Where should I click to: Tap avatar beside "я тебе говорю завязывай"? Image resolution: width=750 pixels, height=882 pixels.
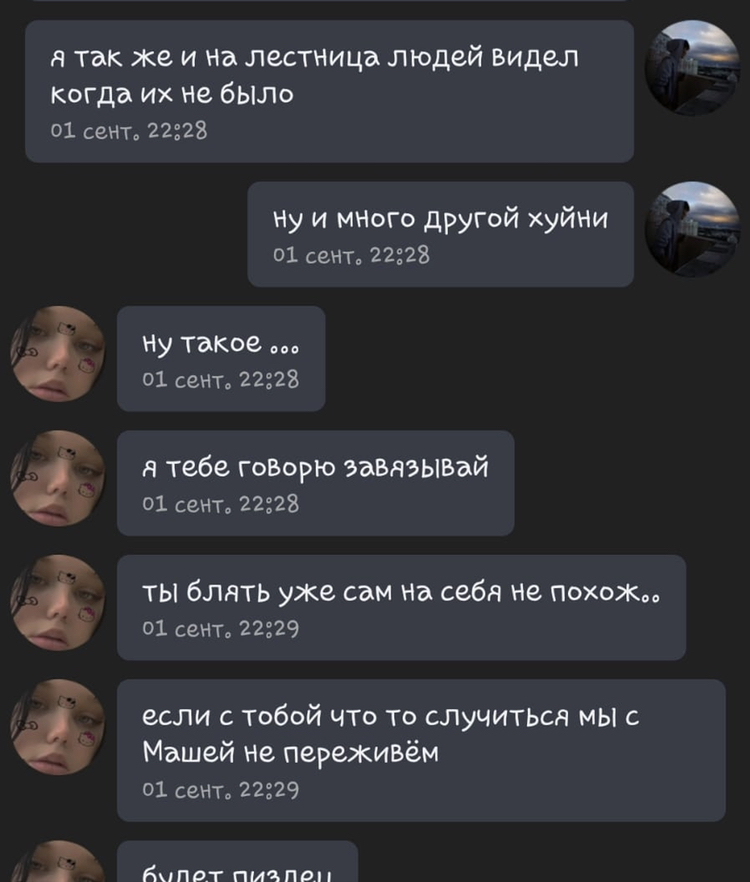coord(57,478)
